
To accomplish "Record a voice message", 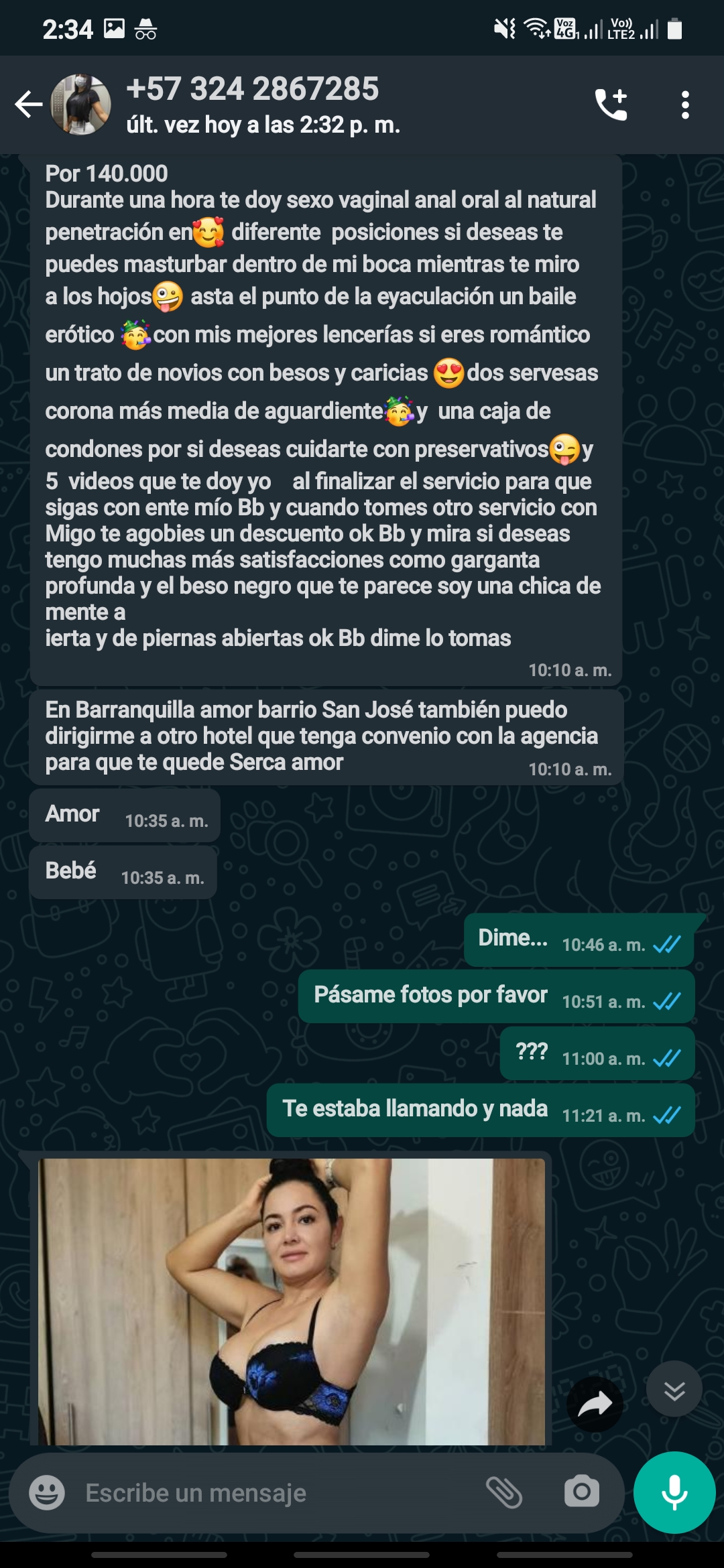I will pos(674,1492).
